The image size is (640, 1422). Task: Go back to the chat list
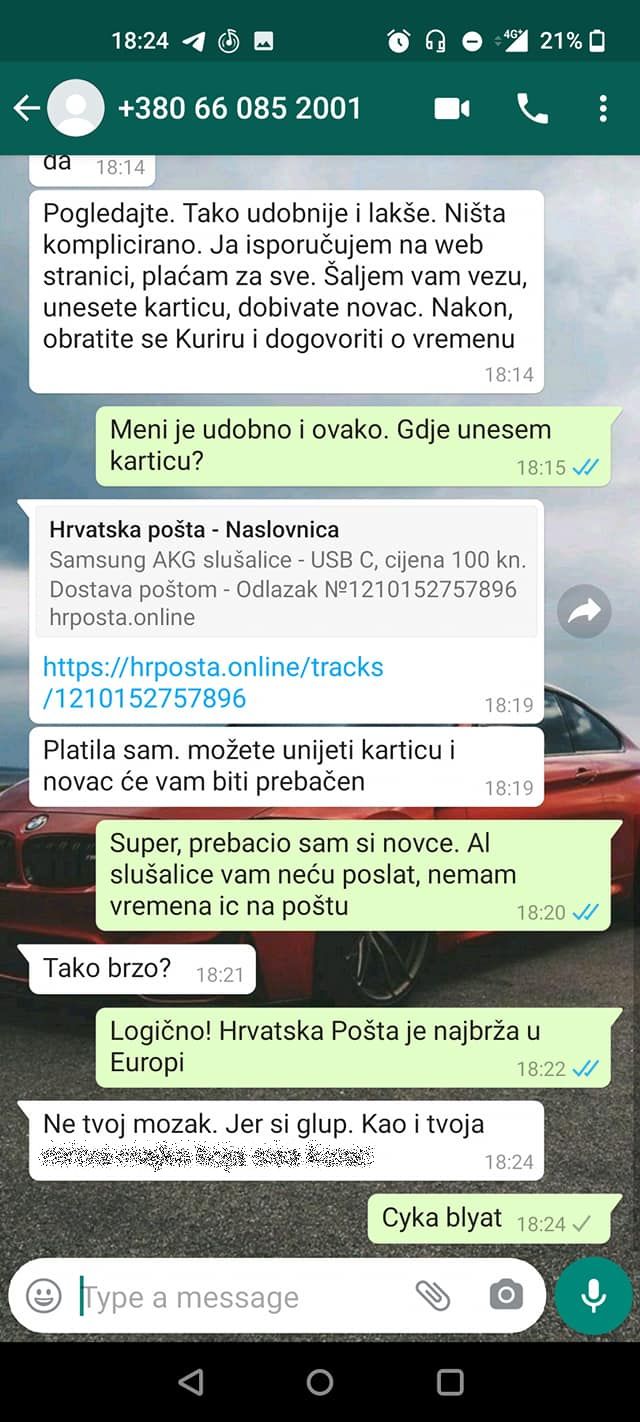coord(26,108)
